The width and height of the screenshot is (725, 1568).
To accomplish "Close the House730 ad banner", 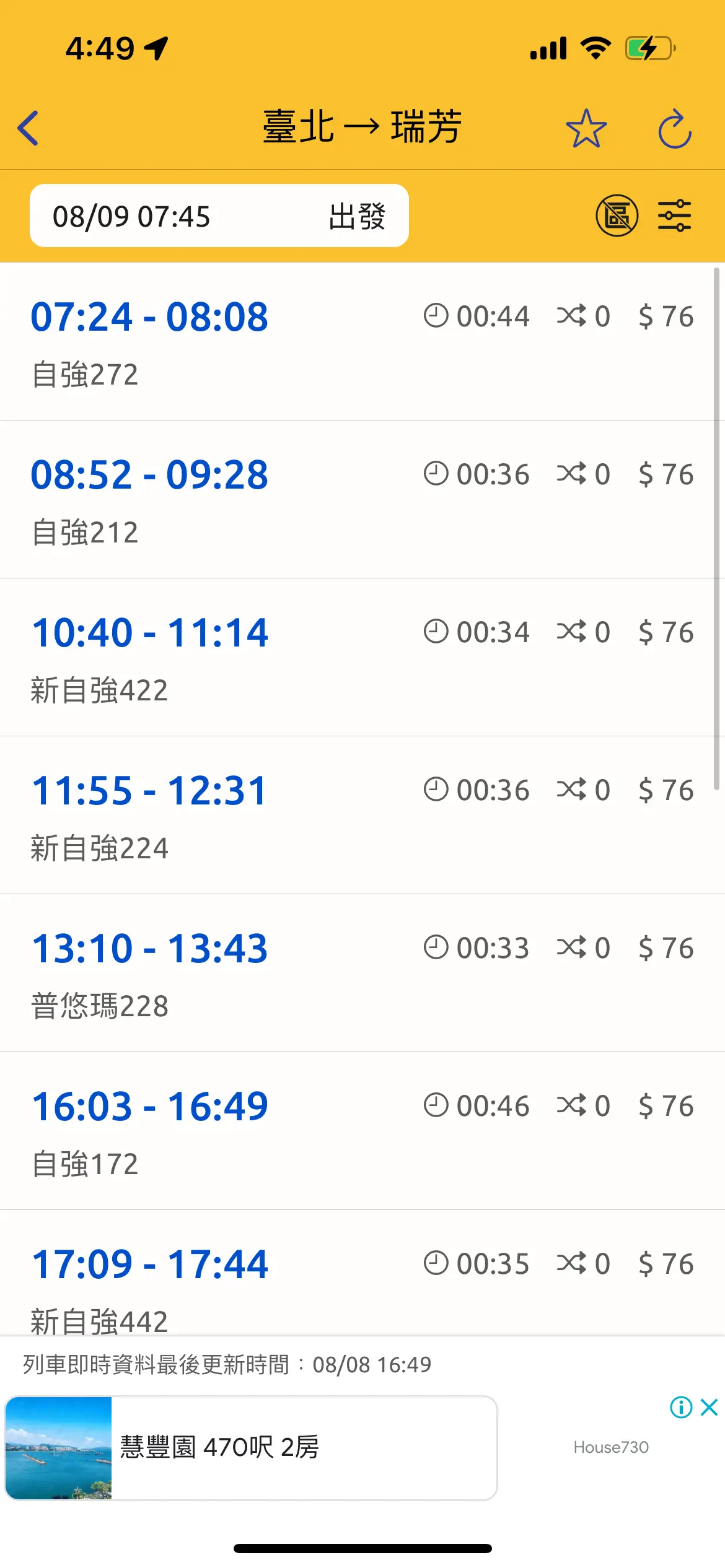I will click(709, 1407).
